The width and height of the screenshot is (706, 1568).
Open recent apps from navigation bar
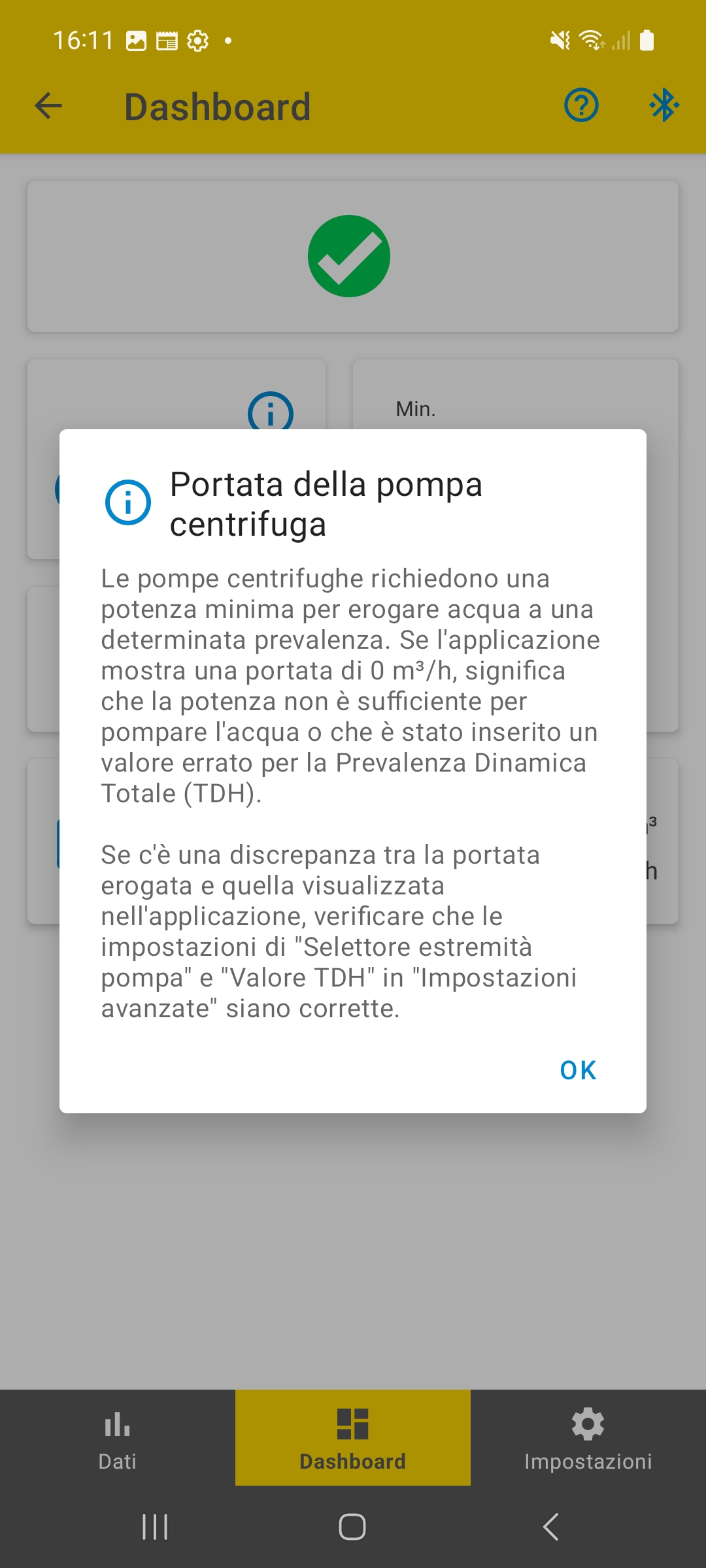155,1527
